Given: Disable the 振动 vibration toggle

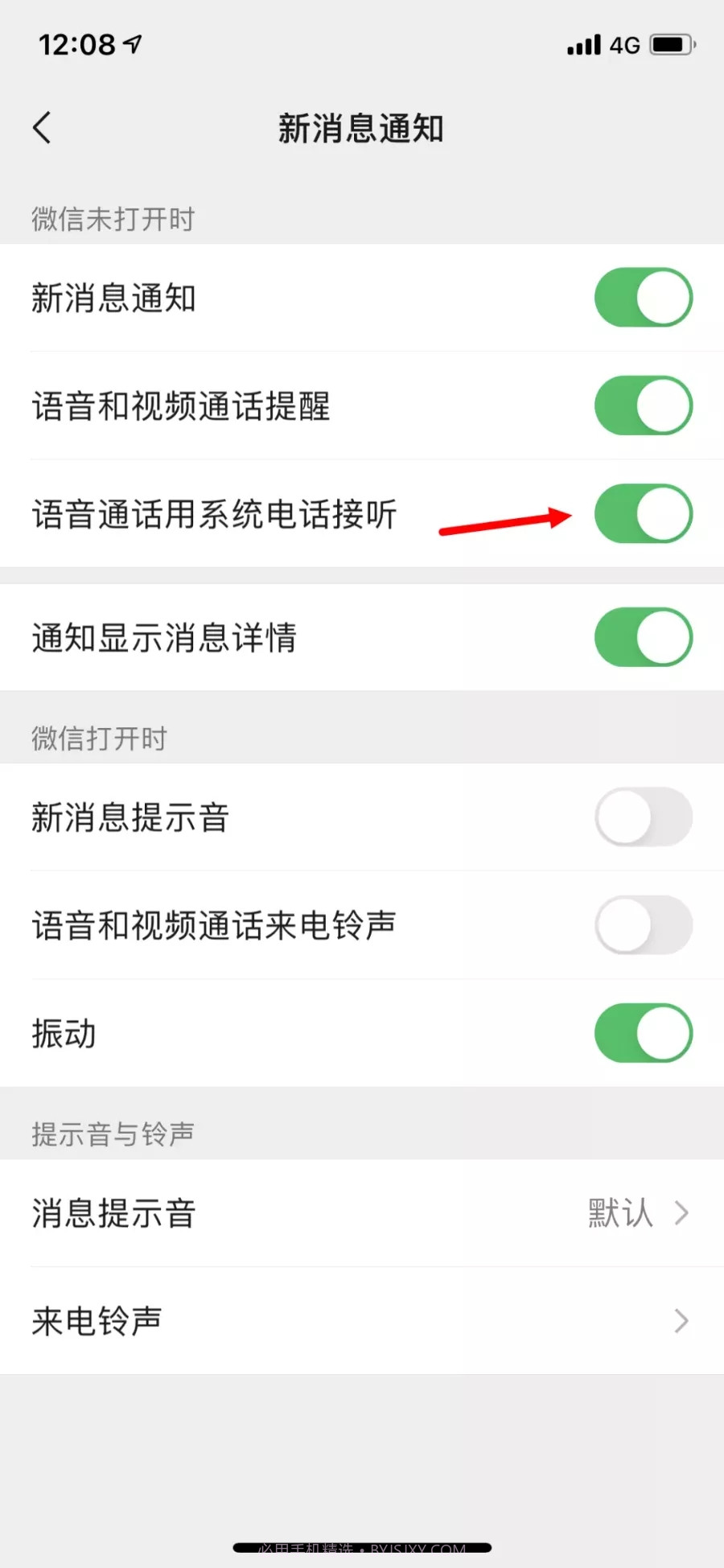Looking at the screenshot, I should [643, 1034].
